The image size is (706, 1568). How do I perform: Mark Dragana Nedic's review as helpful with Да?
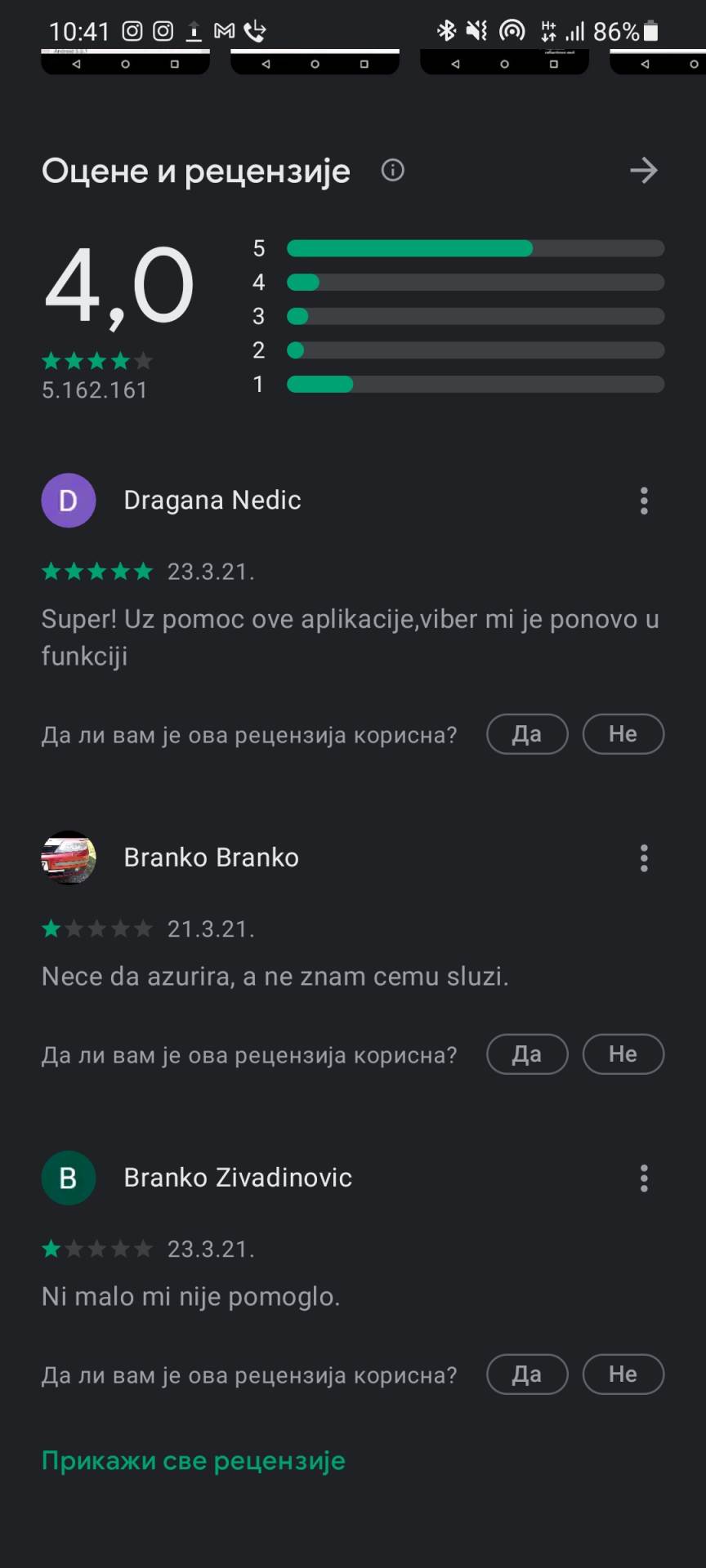(x=527, y=734)
